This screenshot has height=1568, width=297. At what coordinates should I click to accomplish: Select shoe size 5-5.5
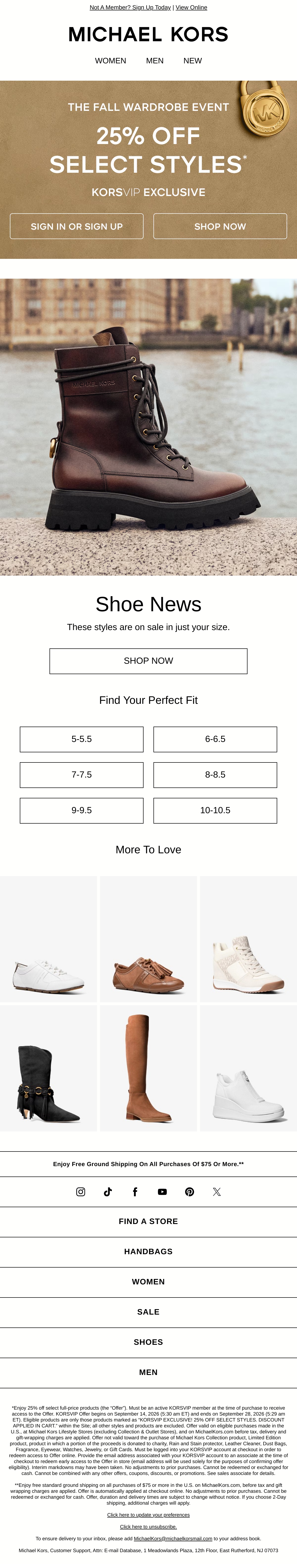pyautogui.click(x=82, y=739)
